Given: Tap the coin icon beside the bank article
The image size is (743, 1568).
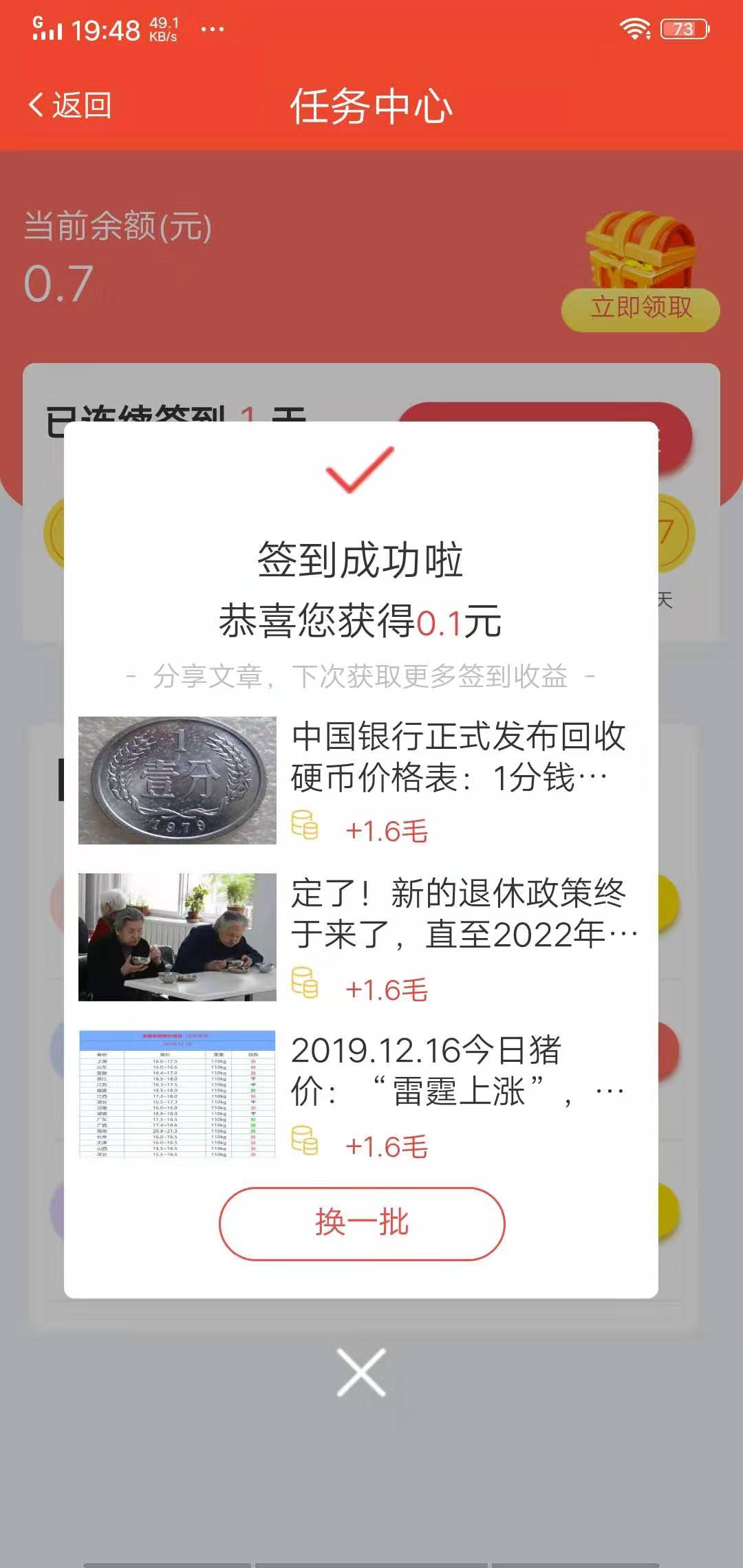Looking at the screenshot, I should click(305, 824).
